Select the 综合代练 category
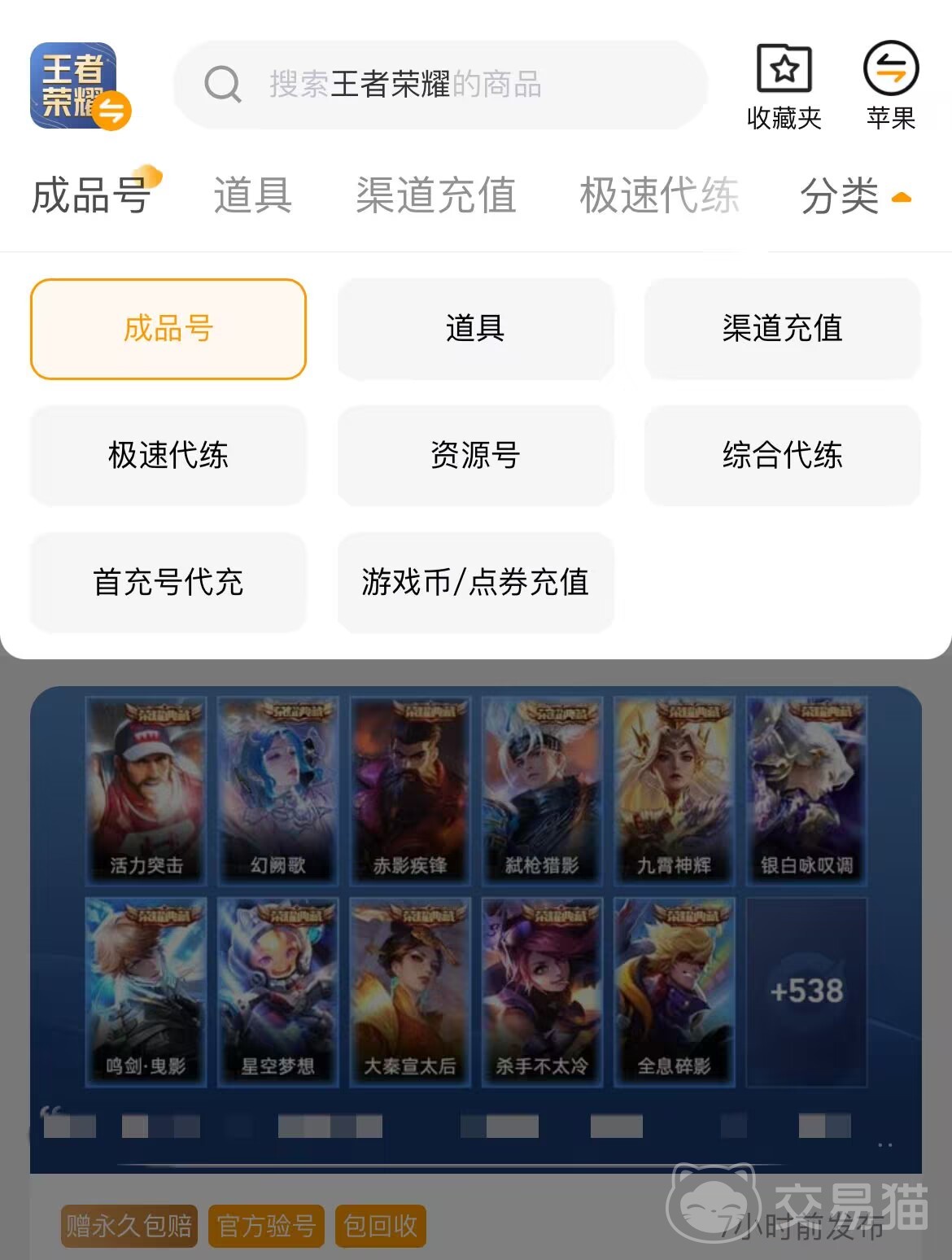 tap(782, 455)
